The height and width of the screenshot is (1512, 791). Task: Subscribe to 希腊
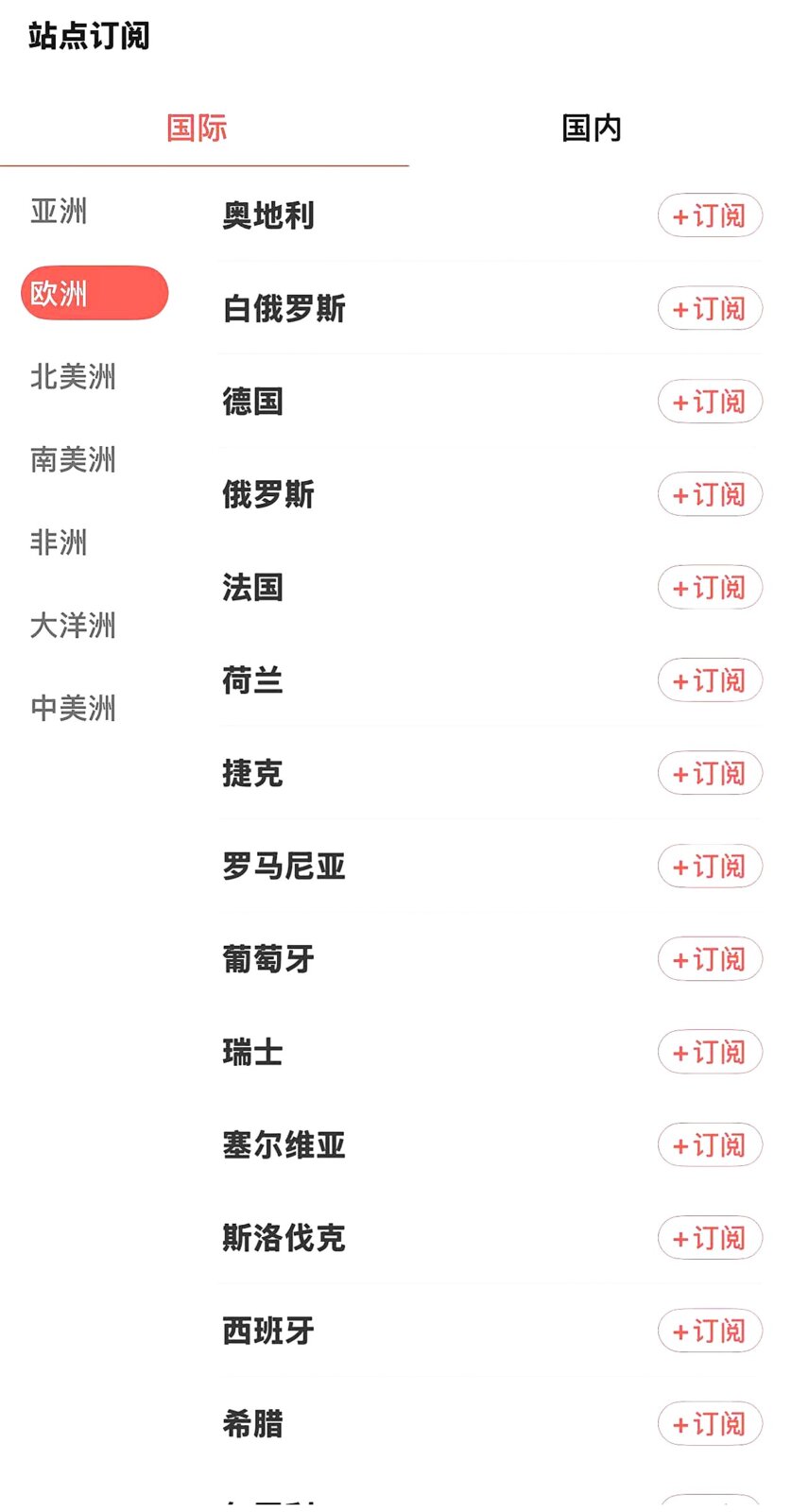click(x=710, y=1424)
